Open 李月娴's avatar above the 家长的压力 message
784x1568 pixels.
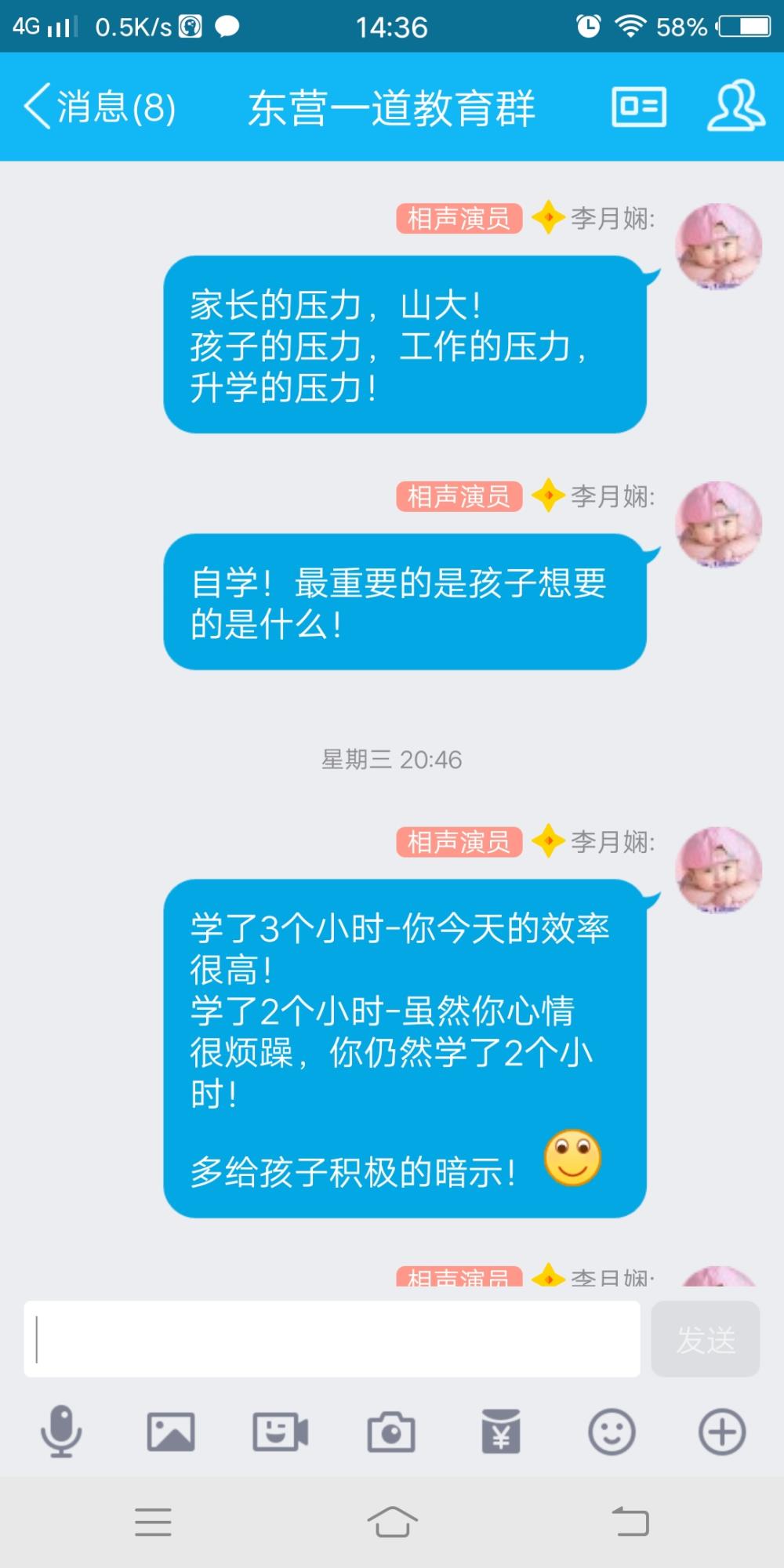click(x=719, y=246)
